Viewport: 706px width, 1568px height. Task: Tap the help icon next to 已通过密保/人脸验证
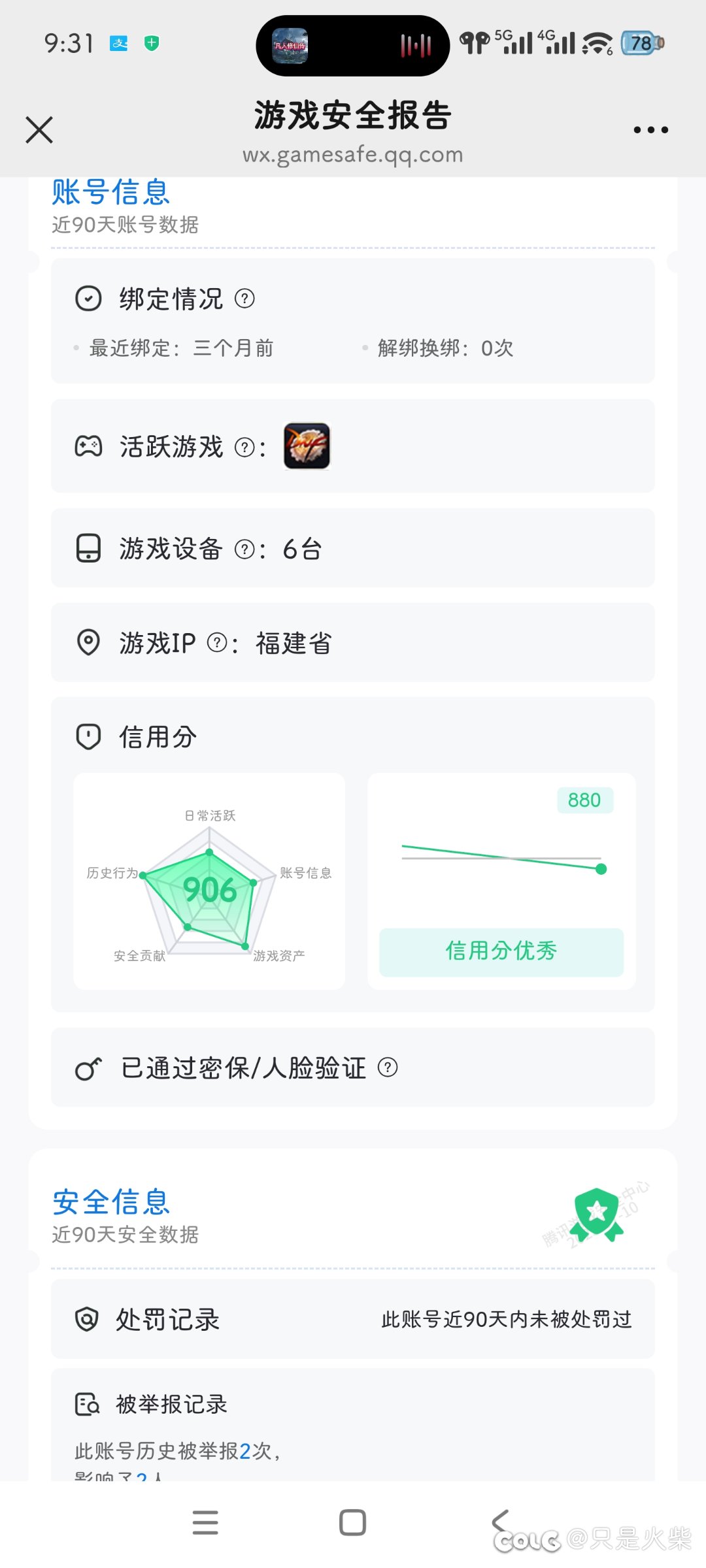388,1068
